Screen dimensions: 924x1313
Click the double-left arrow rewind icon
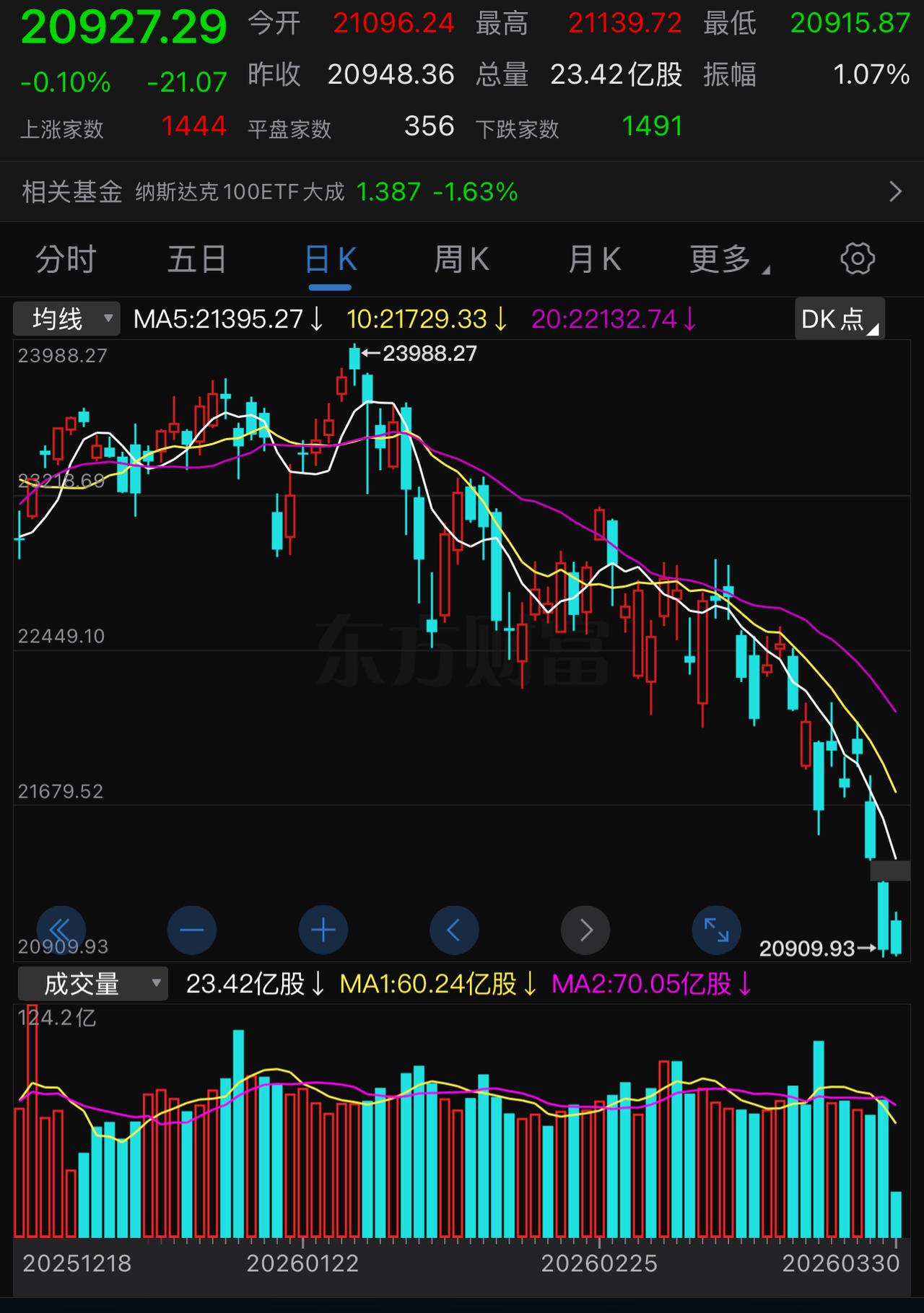point(61,930)
